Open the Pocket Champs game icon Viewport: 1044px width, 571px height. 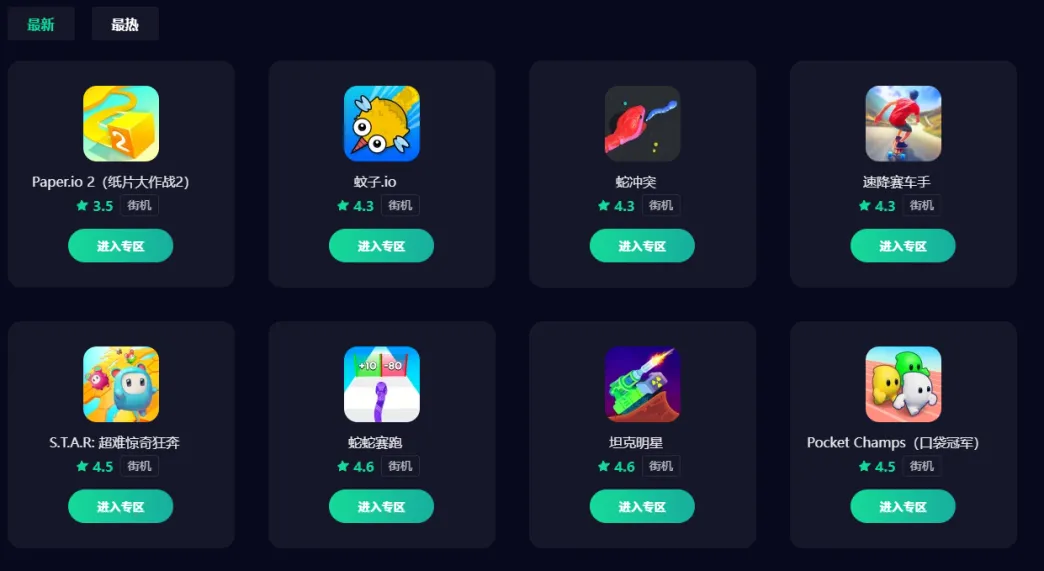903,384
